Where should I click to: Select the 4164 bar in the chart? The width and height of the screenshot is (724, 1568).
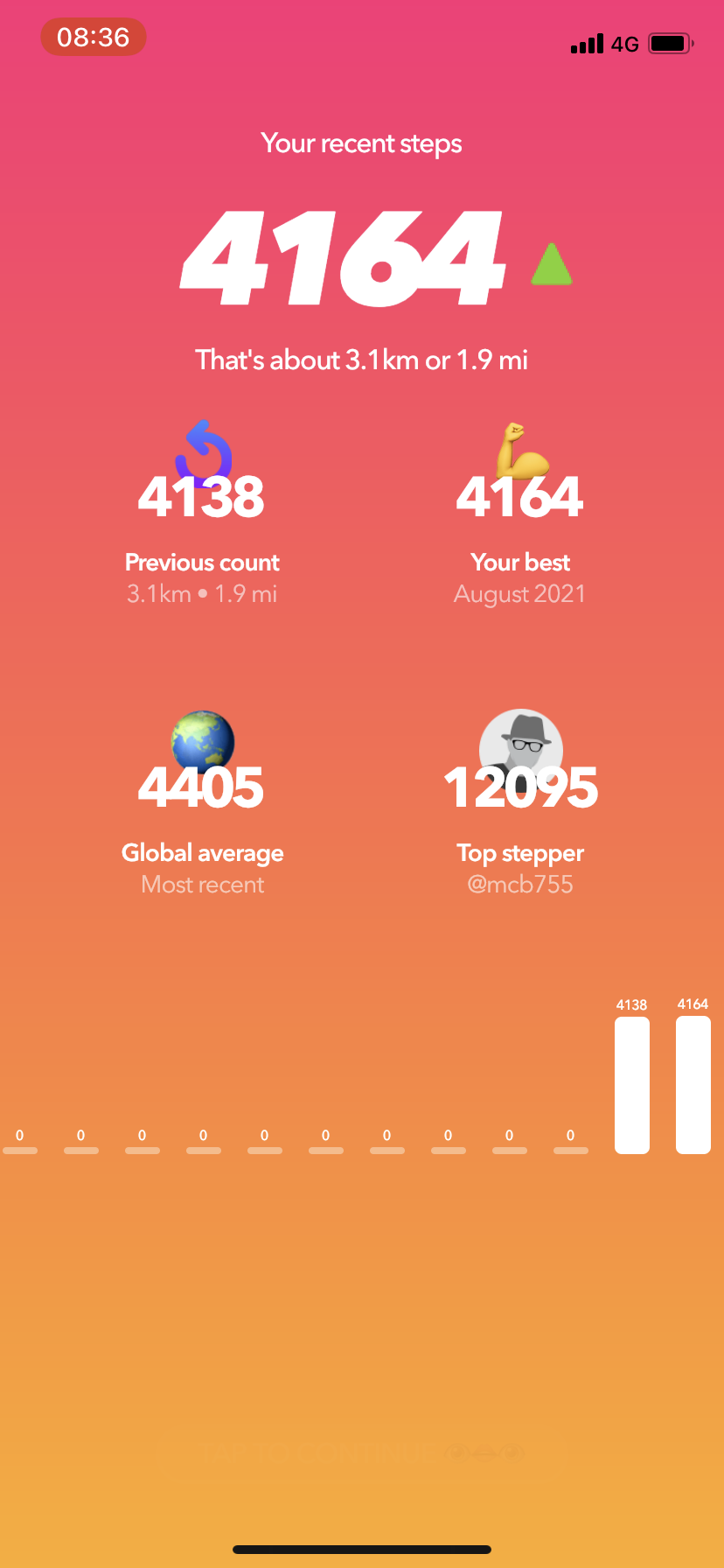click(693, 1084)
